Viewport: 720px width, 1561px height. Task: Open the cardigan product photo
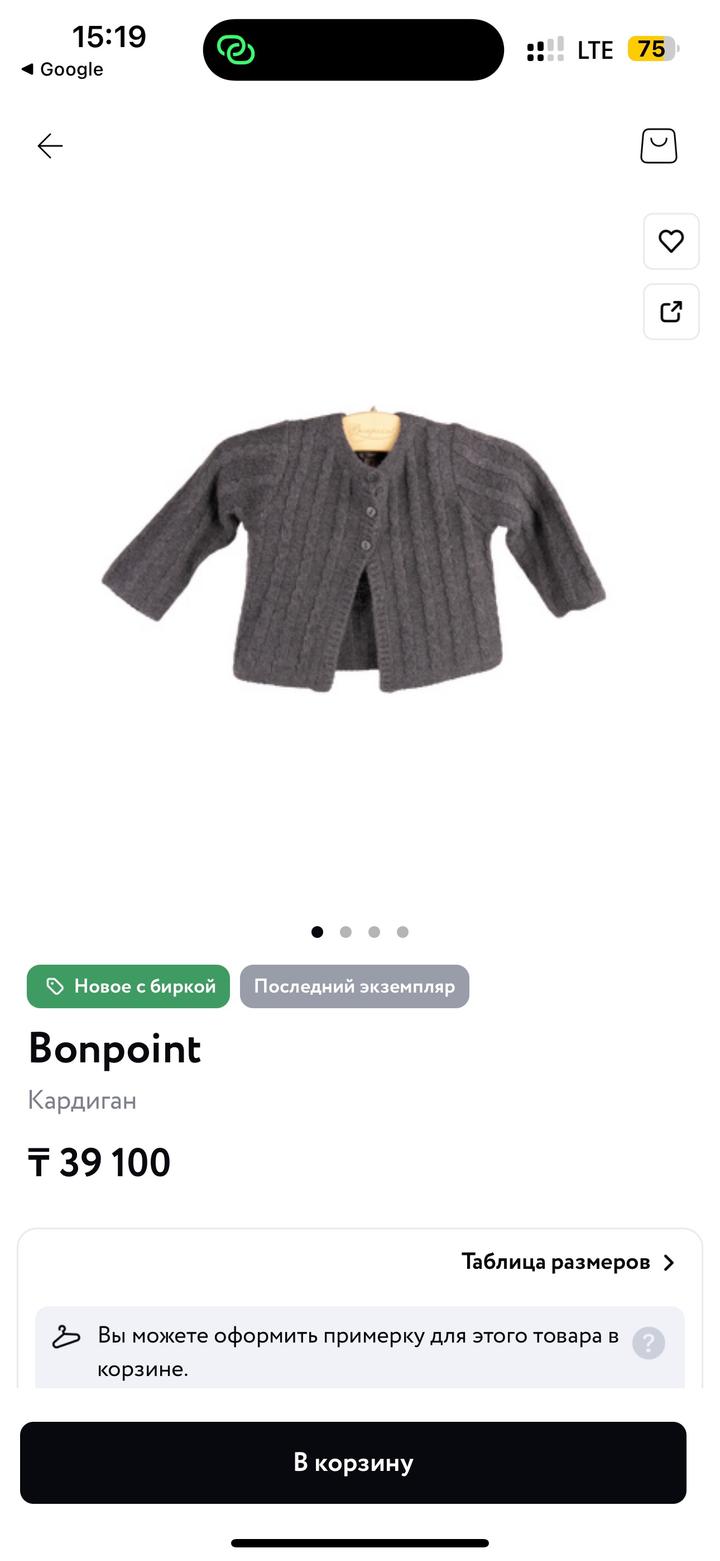point(355,548)
